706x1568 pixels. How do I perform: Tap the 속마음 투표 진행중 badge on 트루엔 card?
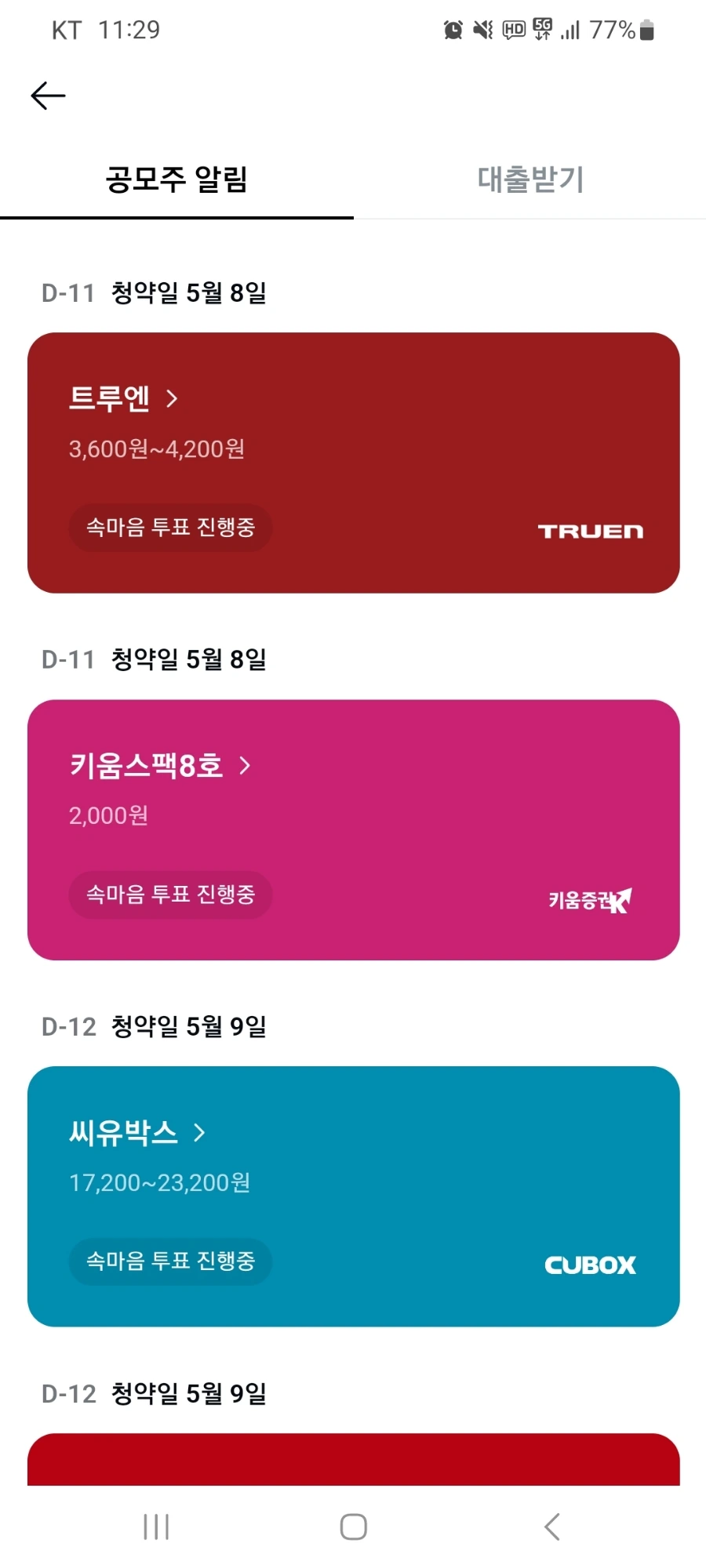(170, 528)
